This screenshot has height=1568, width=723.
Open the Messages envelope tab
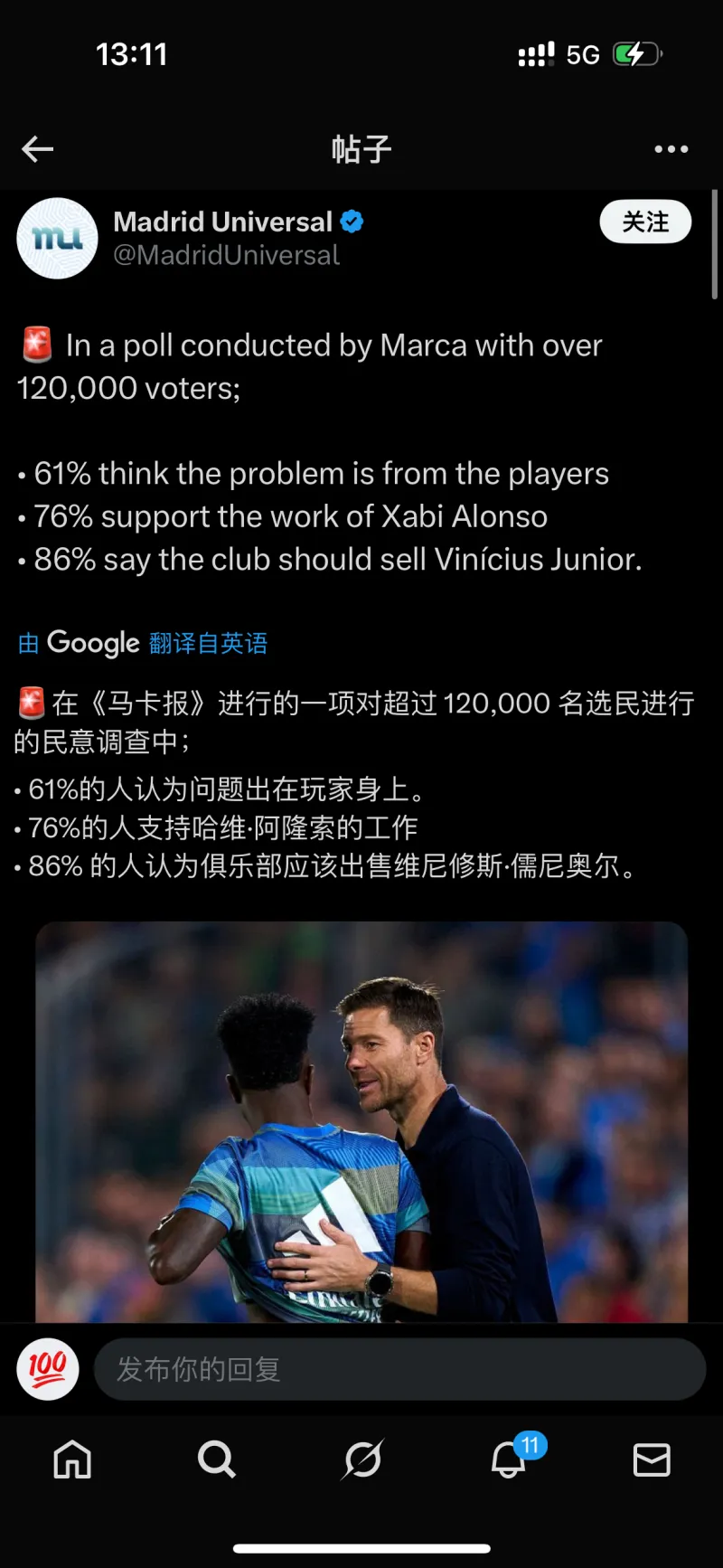(652, 1459)
